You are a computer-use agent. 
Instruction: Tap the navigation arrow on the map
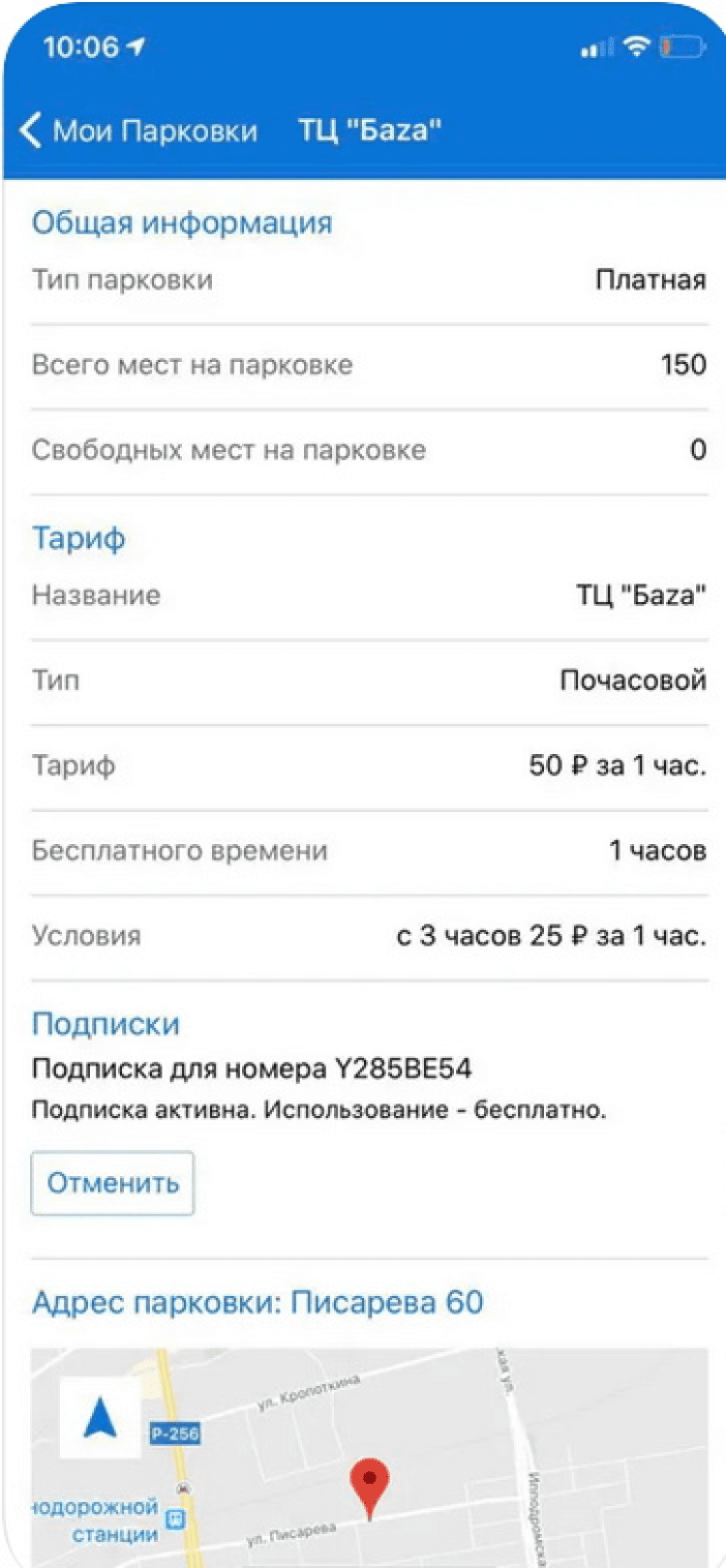click(x=101, y=1419)
